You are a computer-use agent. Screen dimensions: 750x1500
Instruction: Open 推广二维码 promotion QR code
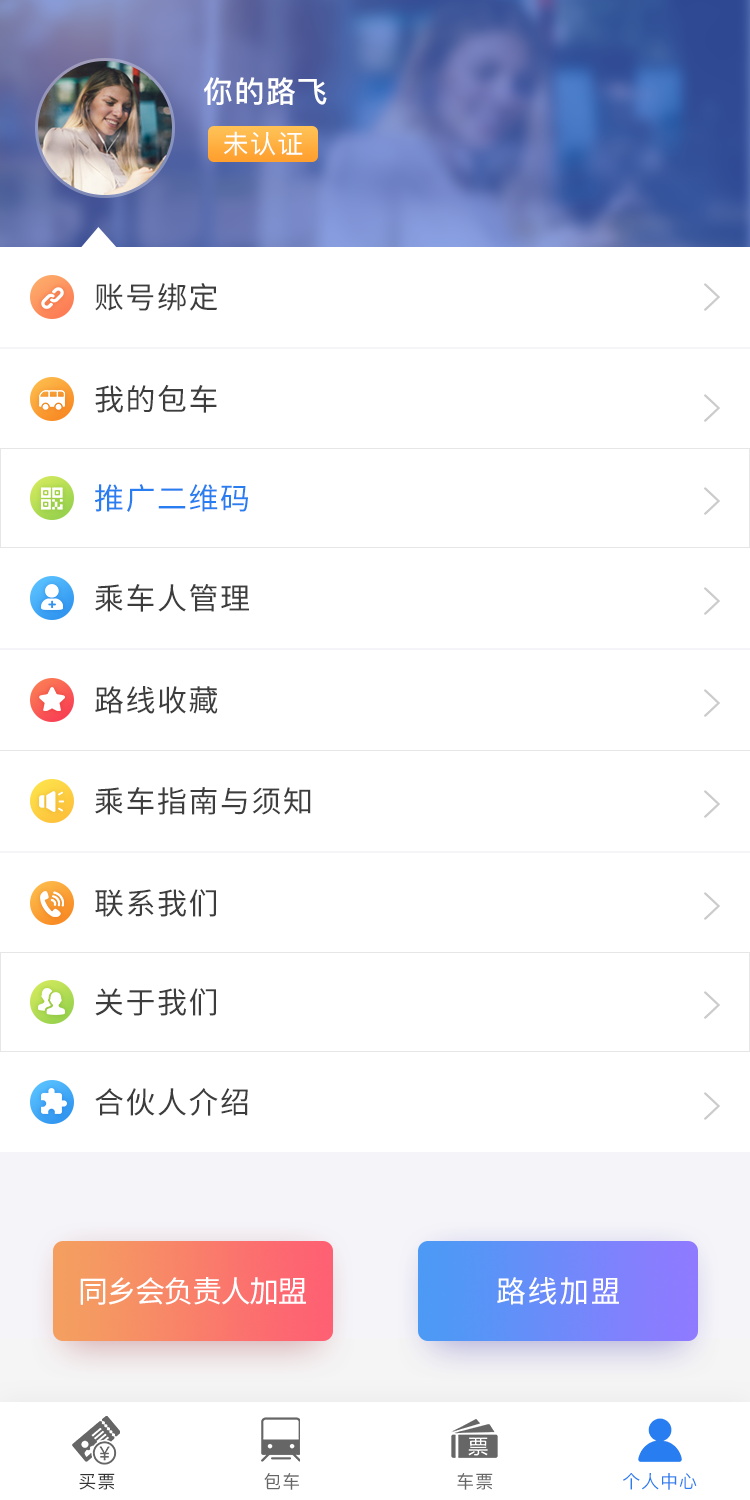click(x=375, y=498)
